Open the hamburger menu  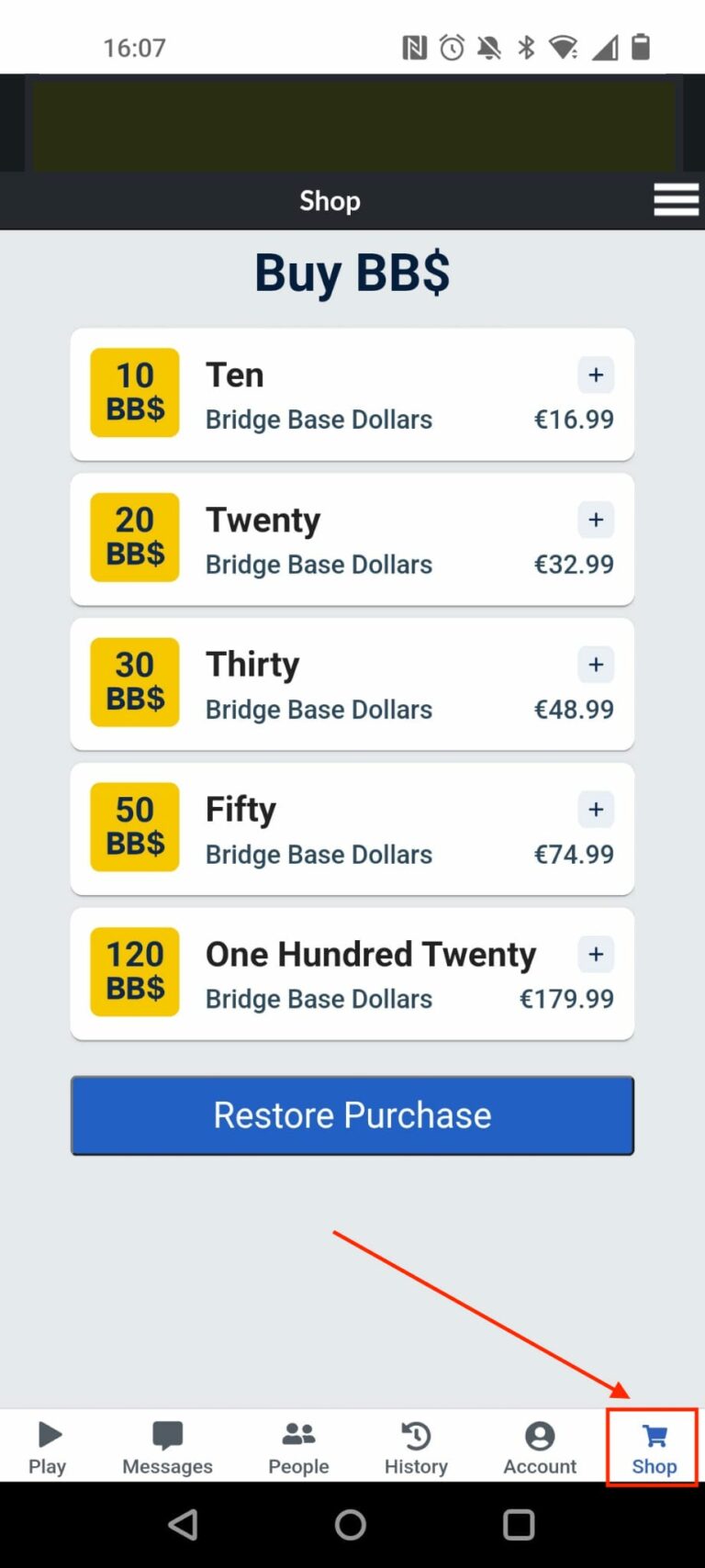[x=676, y=199]
